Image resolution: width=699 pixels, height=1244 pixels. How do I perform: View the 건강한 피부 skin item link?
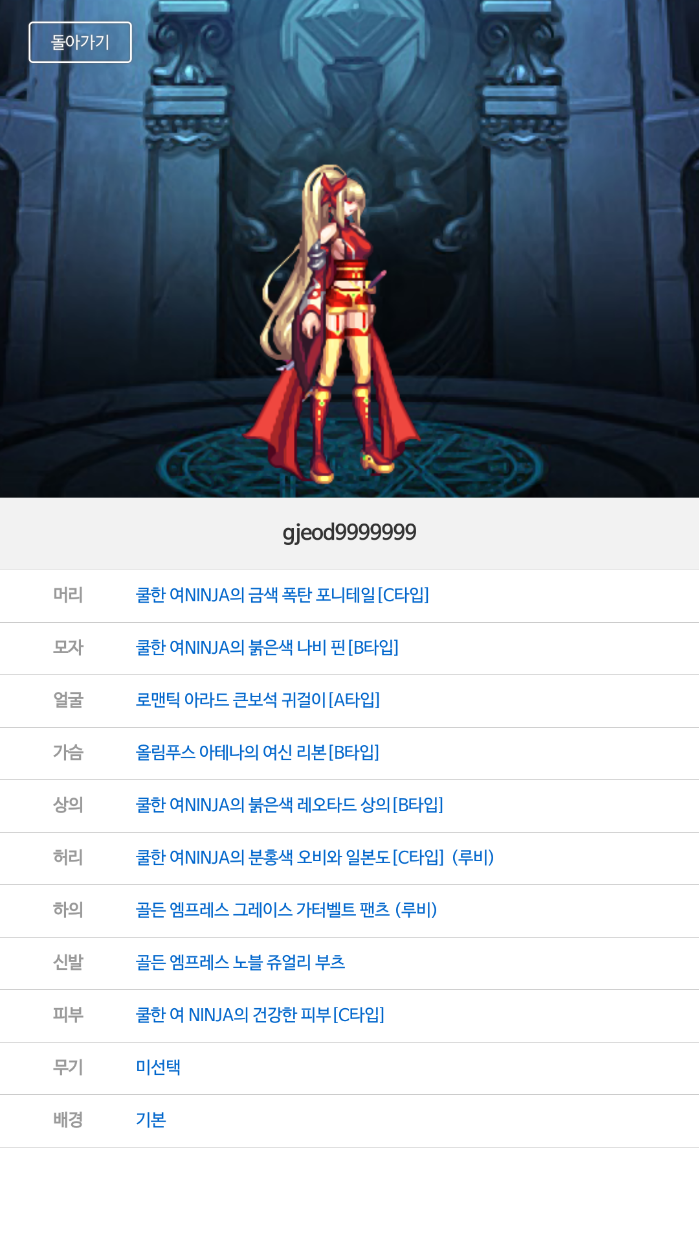(x=260, y=1015)
